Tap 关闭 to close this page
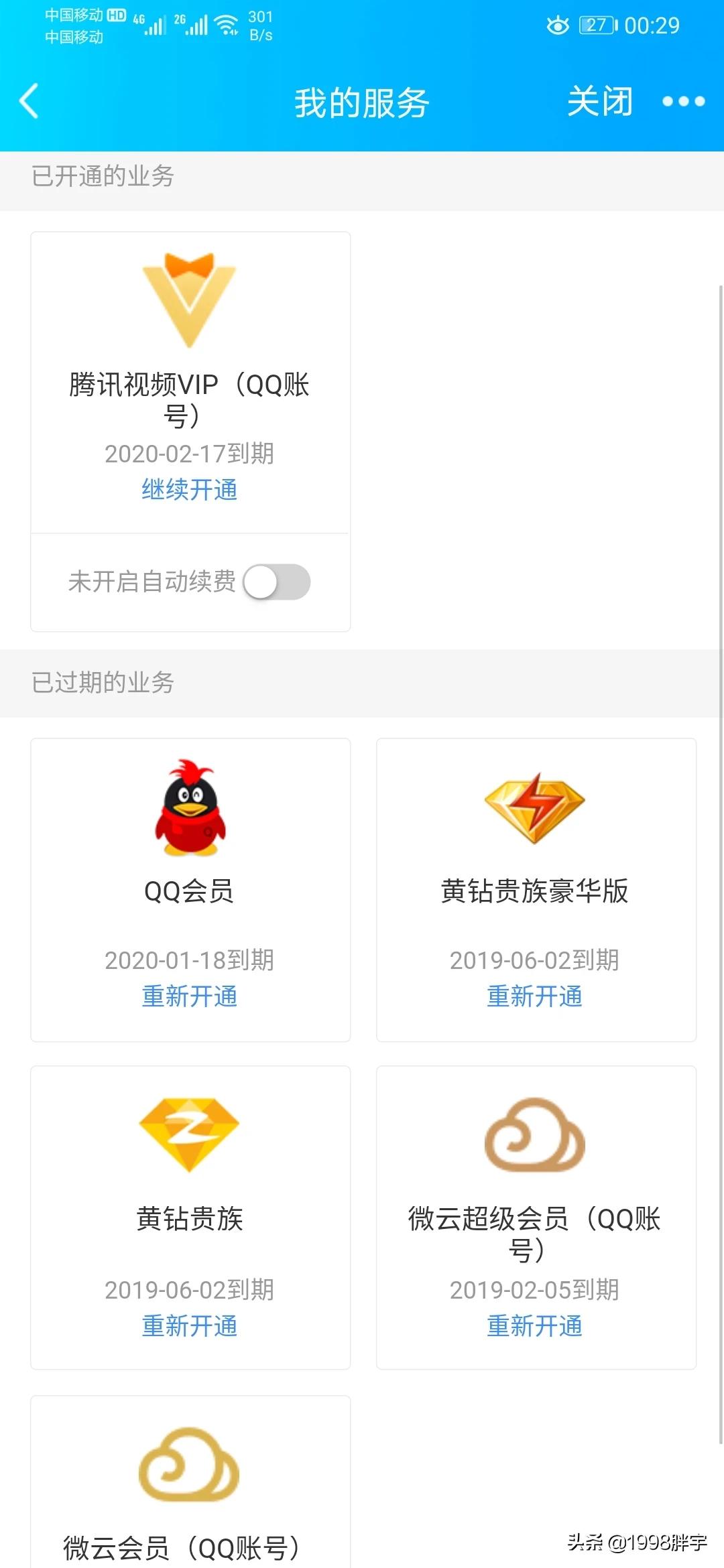724x1568 pixels. click(599, 102)
